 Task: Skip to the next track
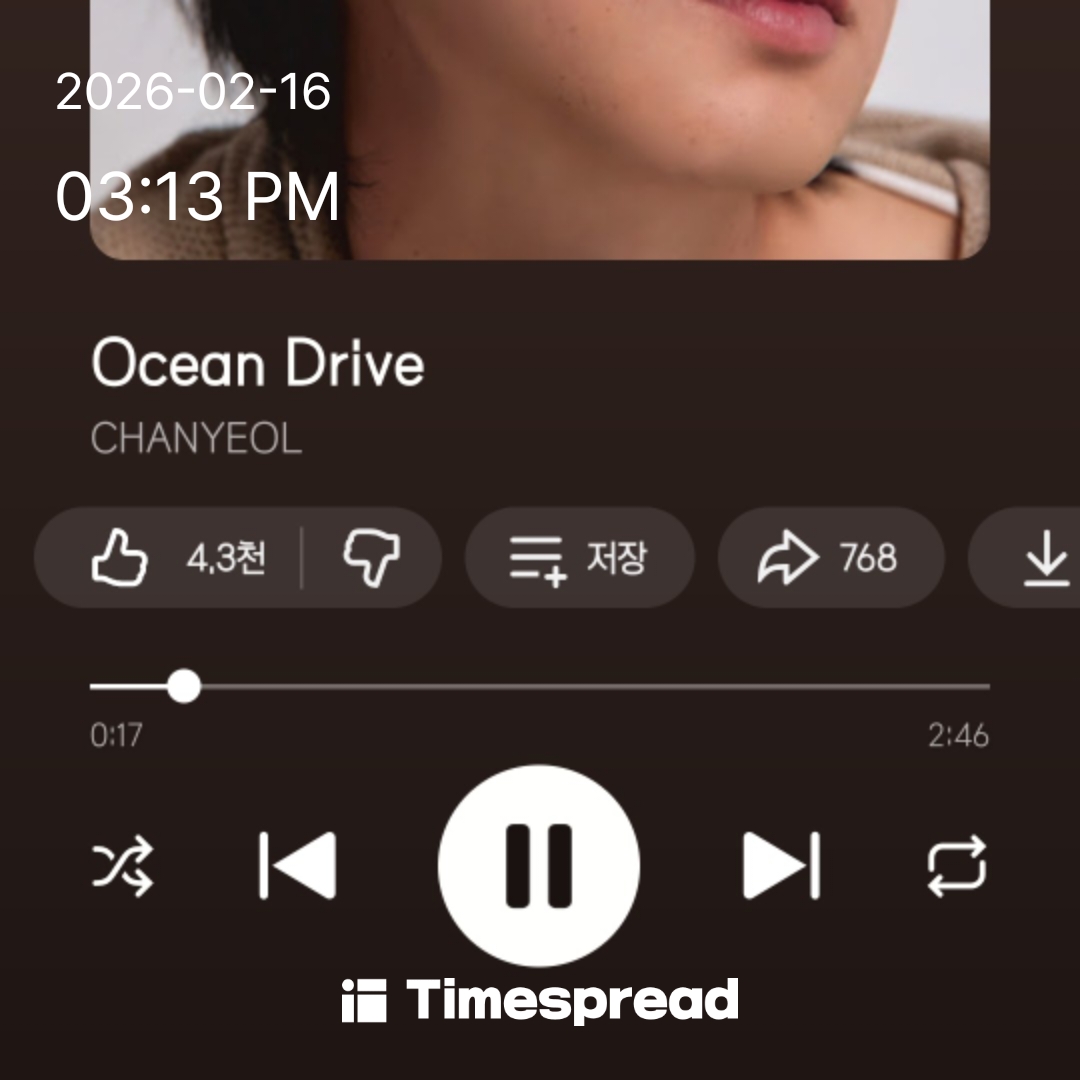781,865
